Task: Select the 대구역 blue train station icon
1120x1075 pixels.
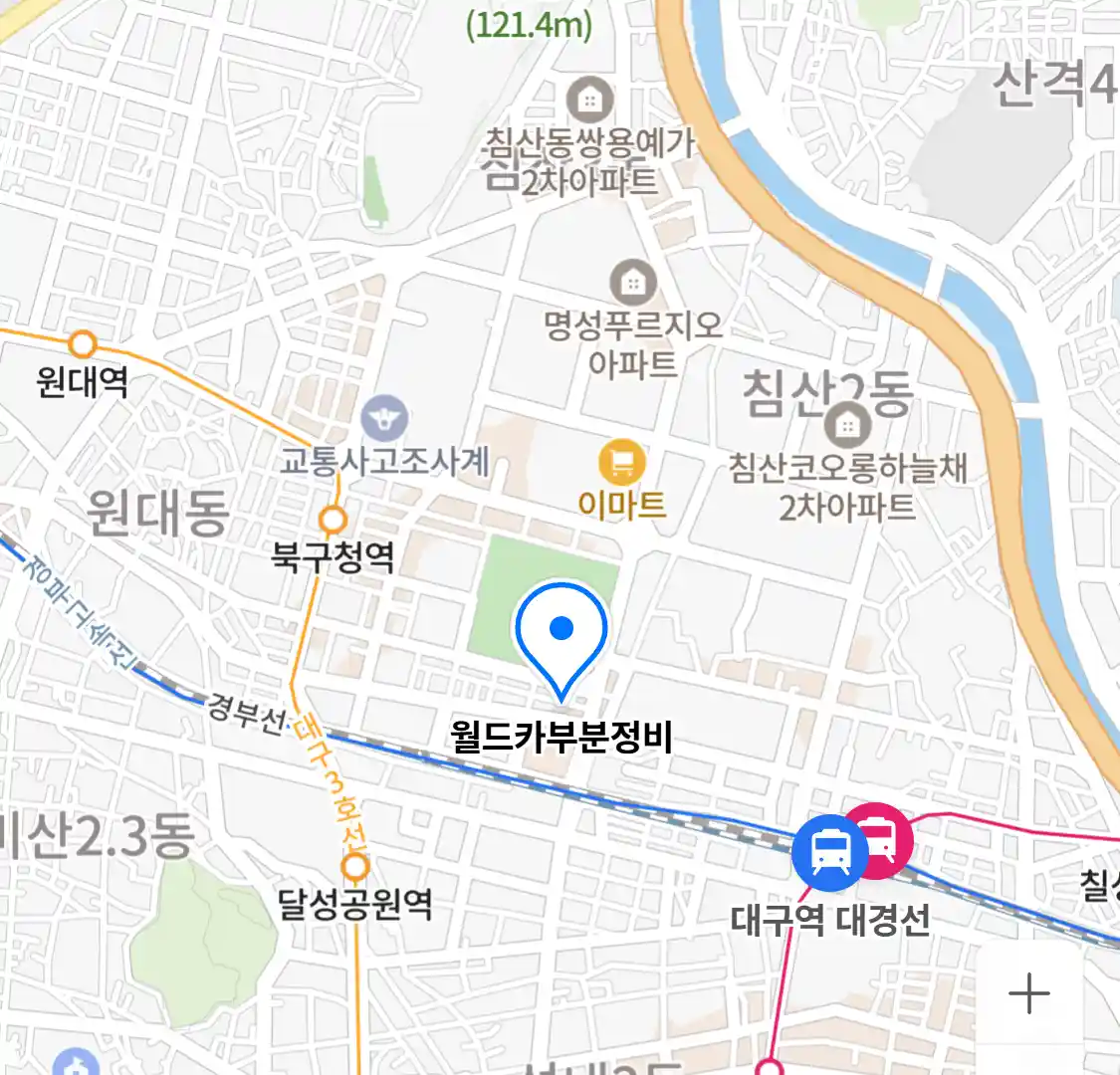Action: (x=828, y=853)
